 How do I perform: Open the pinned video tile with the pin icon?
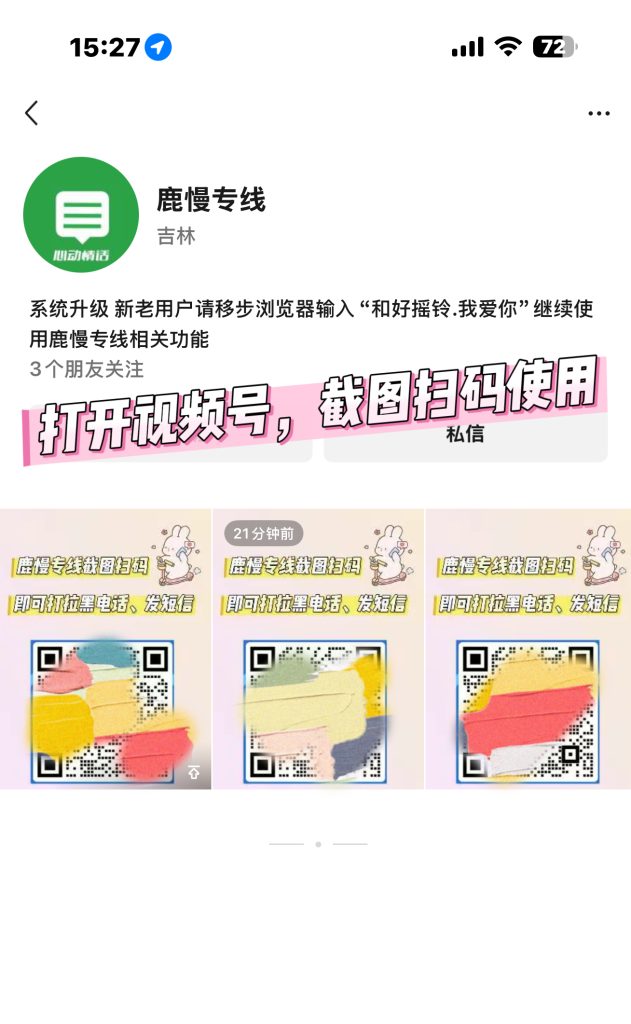pos(105,650)
